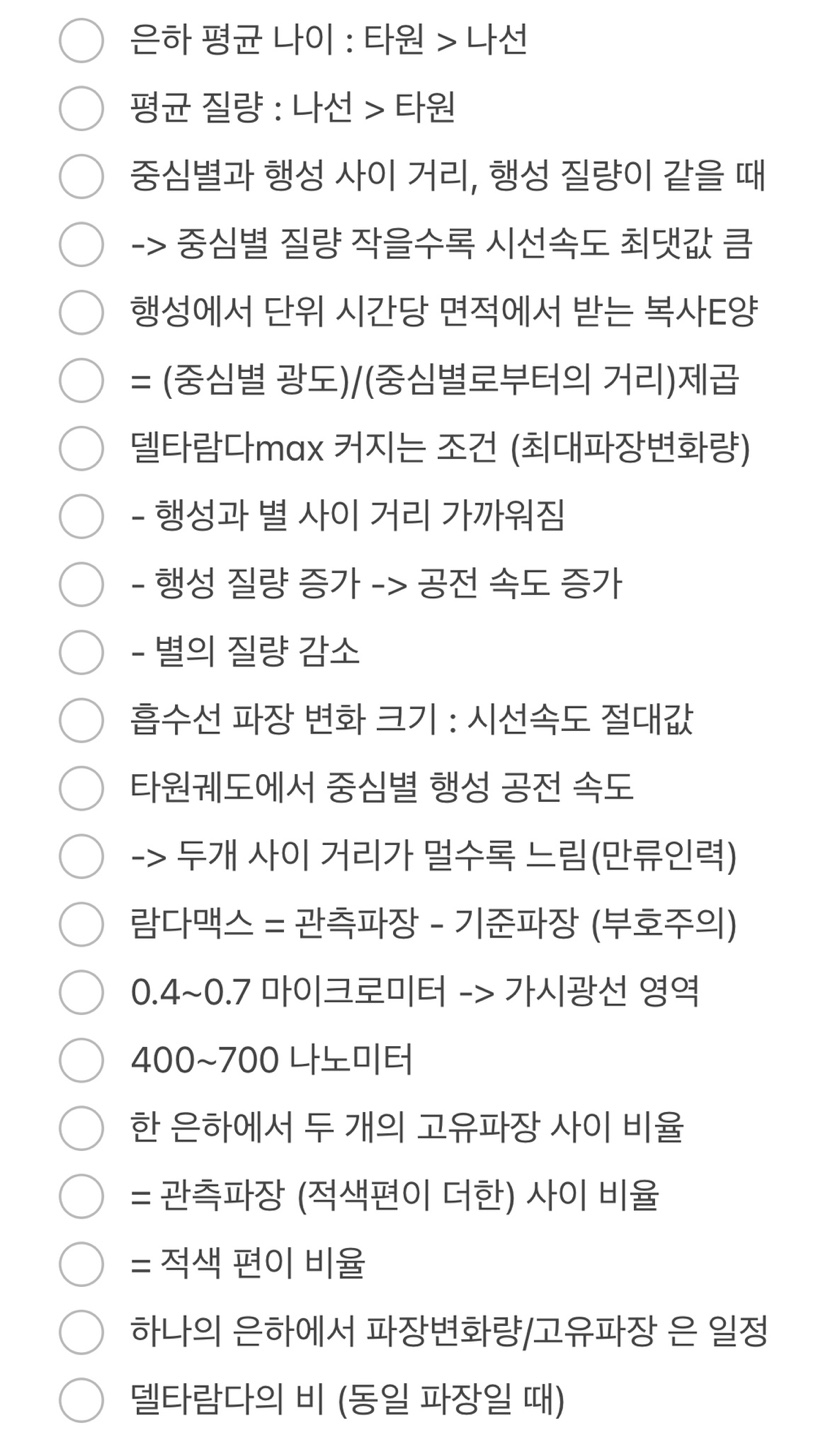The width and height of the screenshot is (835, 1440).
Task: Check the '행성에서 단위 시간당 면적' item
Action: click(81, 312)
